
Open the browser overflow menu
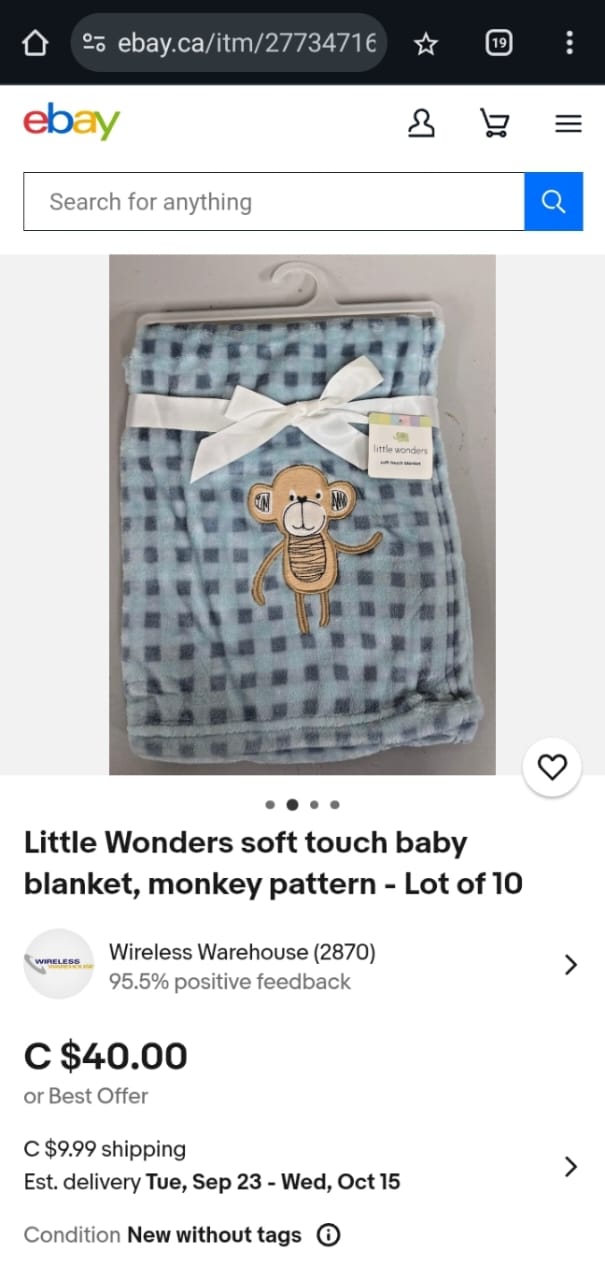pyautogui.click(x=569, y=43)
